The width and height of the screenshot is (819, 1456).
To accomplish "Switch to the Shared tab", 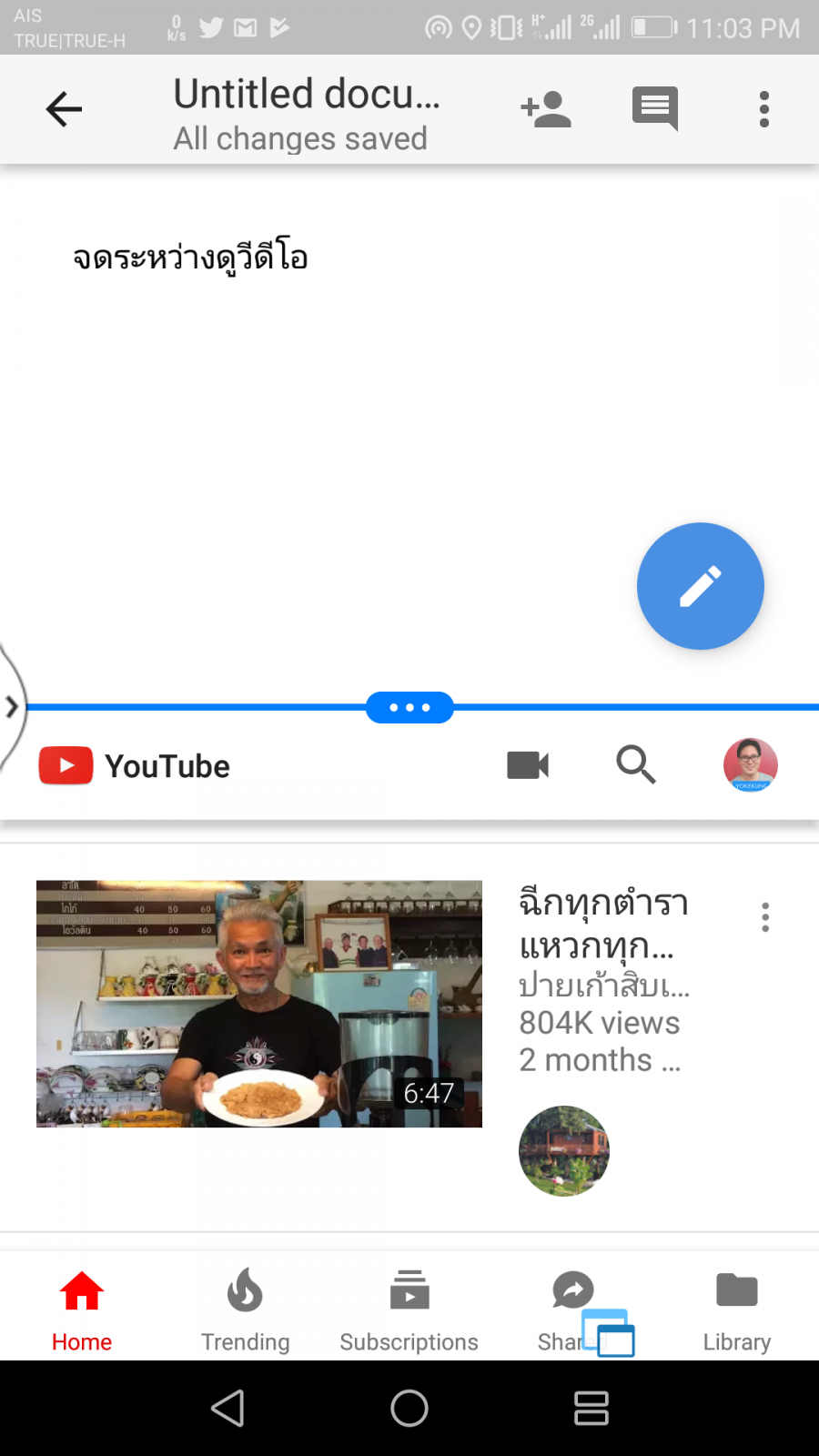I will [566, 1306].
